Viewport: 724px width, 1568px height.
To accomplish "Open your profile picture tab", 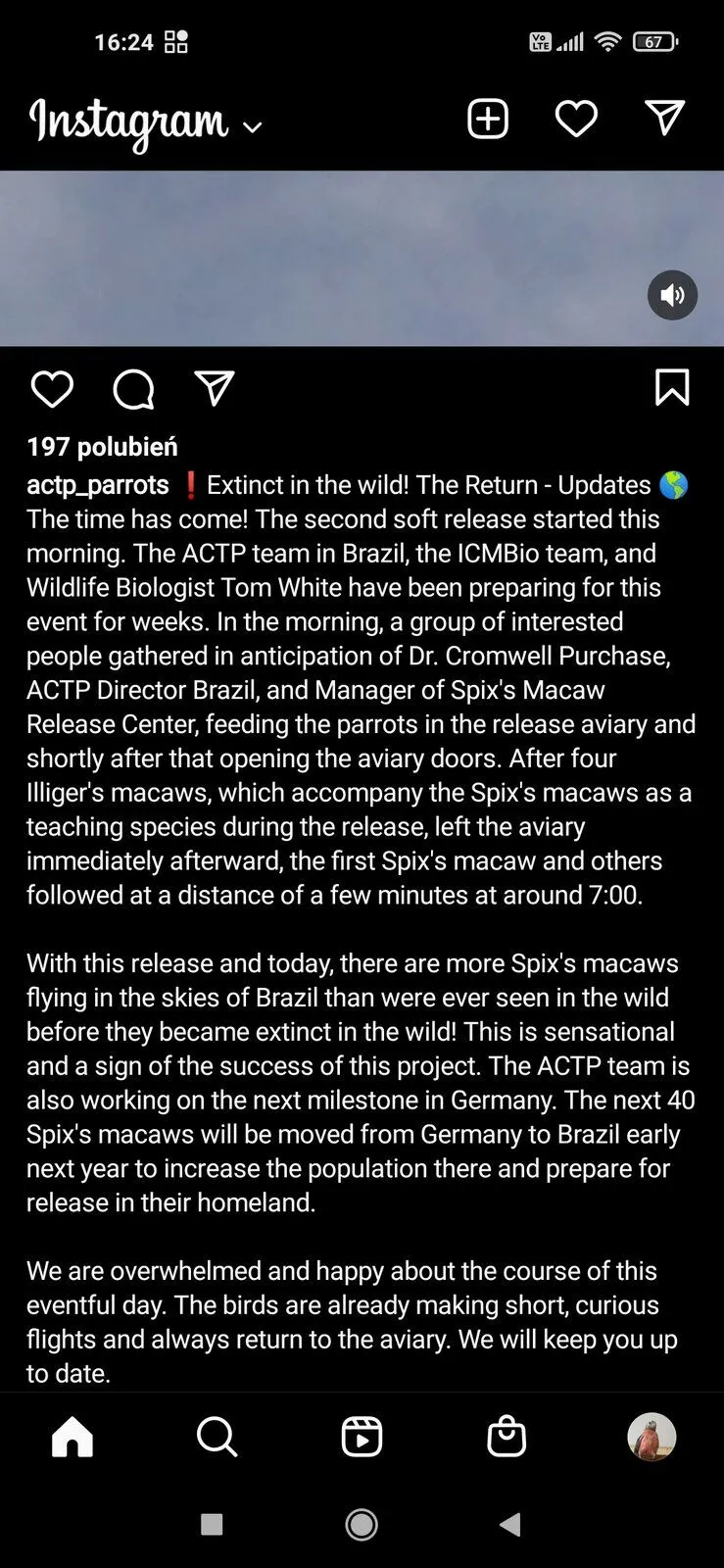I will point(652,1437).
